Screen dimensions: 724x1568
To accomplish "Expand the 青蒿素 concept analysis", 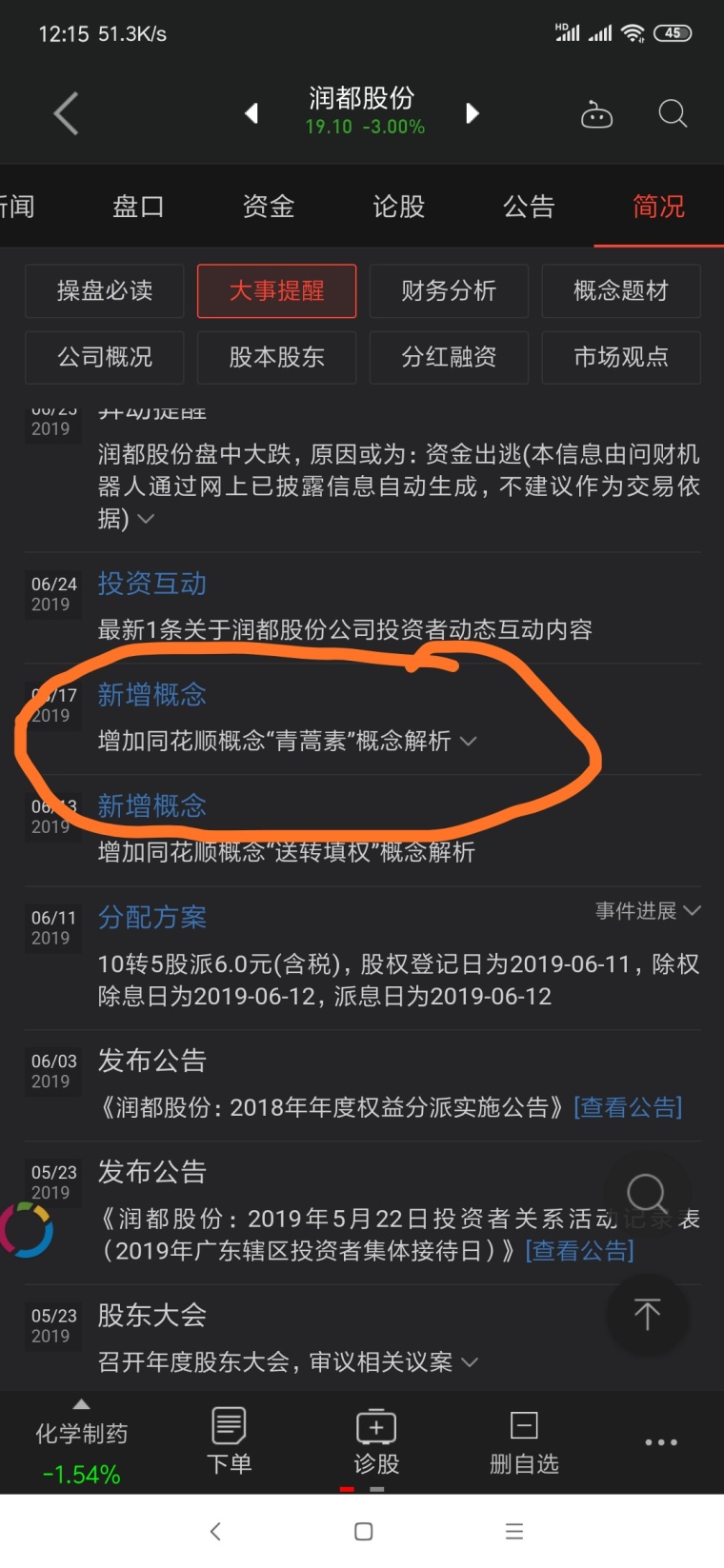I will 468,742.
